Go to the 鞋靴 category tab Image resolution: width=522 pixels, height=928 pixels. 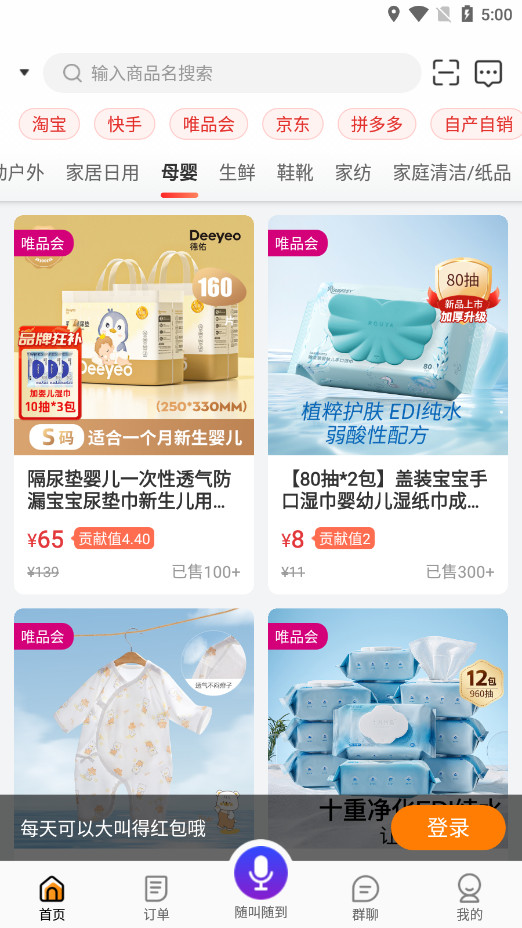click(295, 173)
